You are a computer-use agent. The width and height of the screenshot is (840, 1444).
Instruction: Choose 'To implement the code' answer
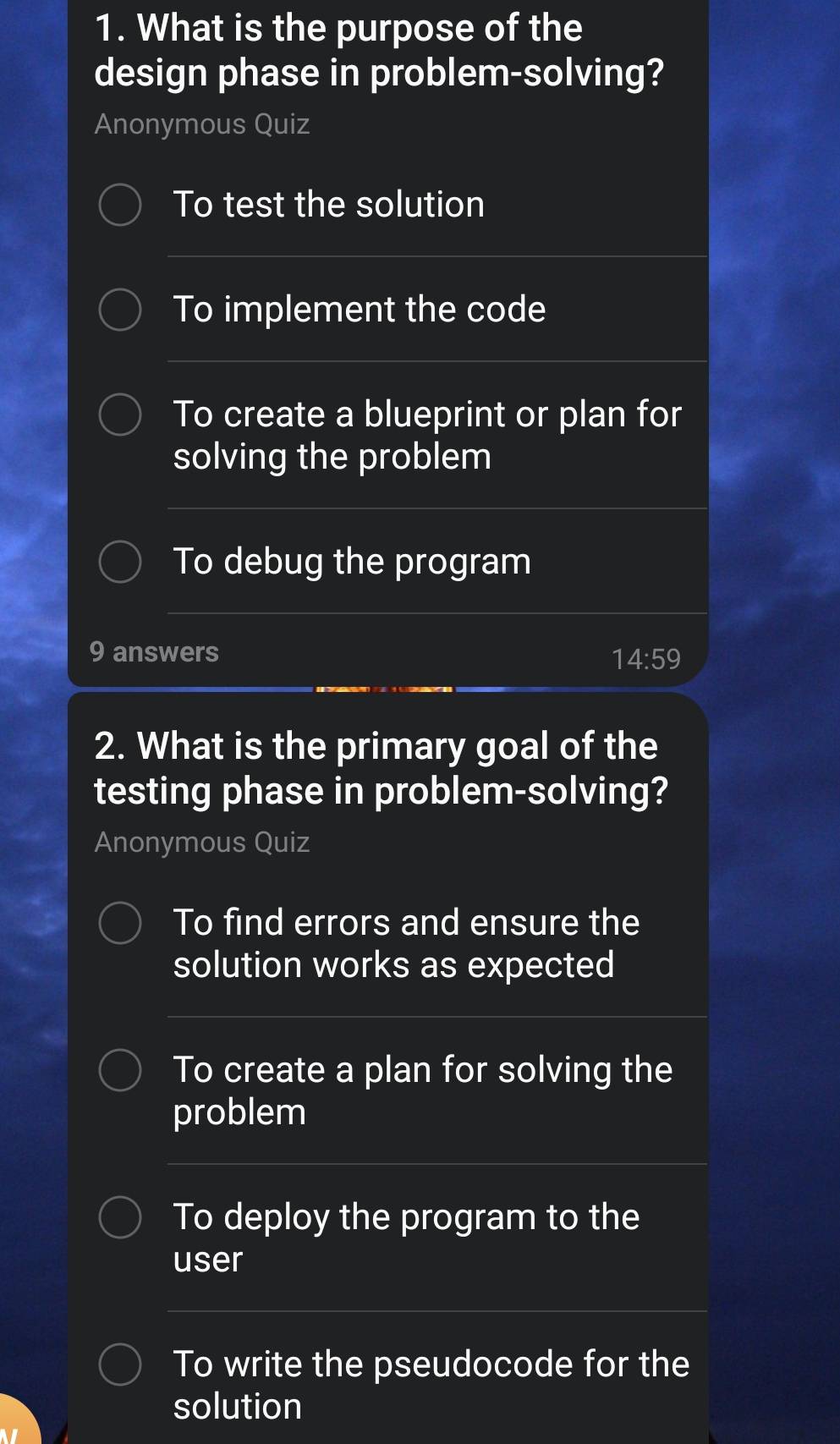pyautogui.click(x=120, y=310)
